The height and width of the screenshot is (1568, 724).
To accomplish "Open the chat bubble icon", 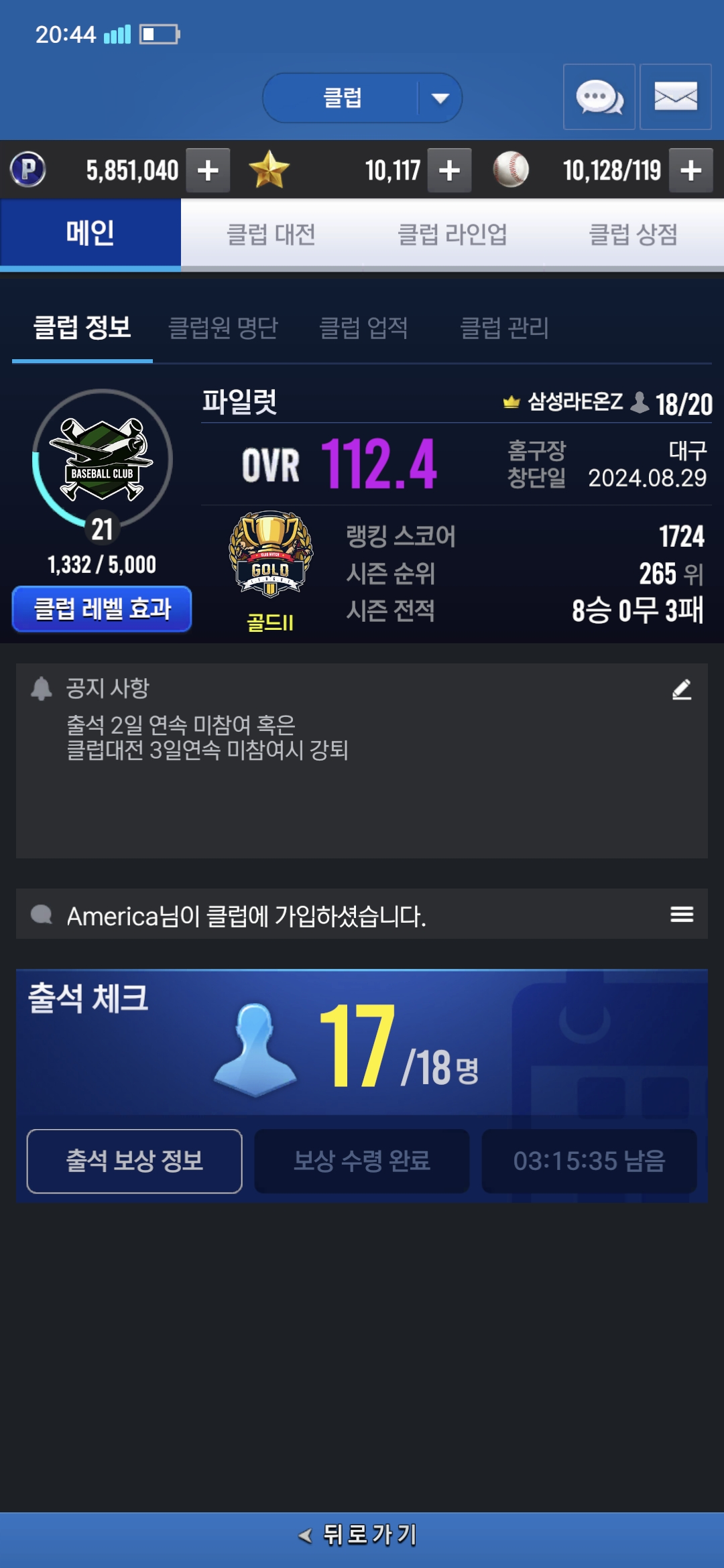I will (x=599, y=97).
